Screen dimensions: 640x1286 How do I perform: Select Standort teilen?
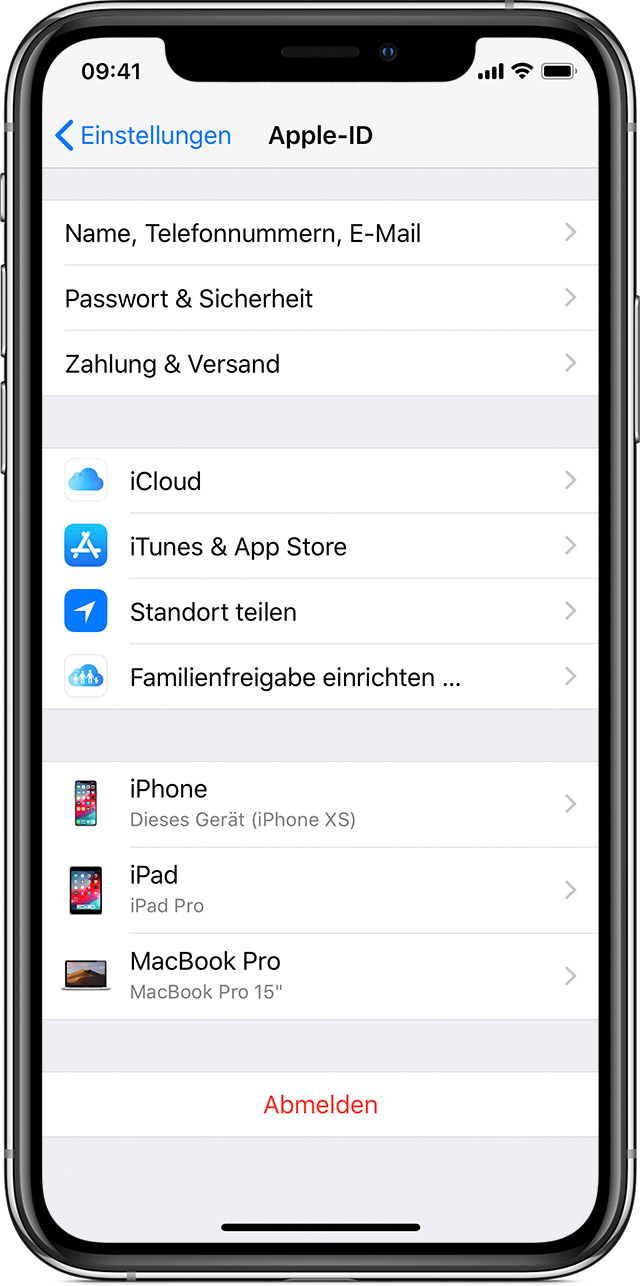pos(320,611)
